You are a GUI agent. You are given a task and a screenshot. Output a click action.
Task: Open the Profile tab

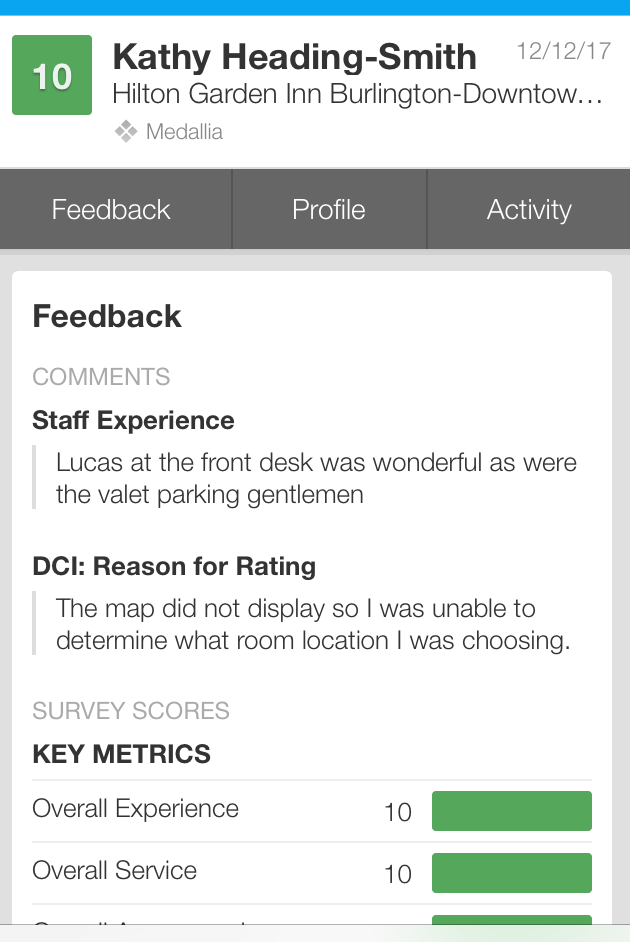pos(329,210)
